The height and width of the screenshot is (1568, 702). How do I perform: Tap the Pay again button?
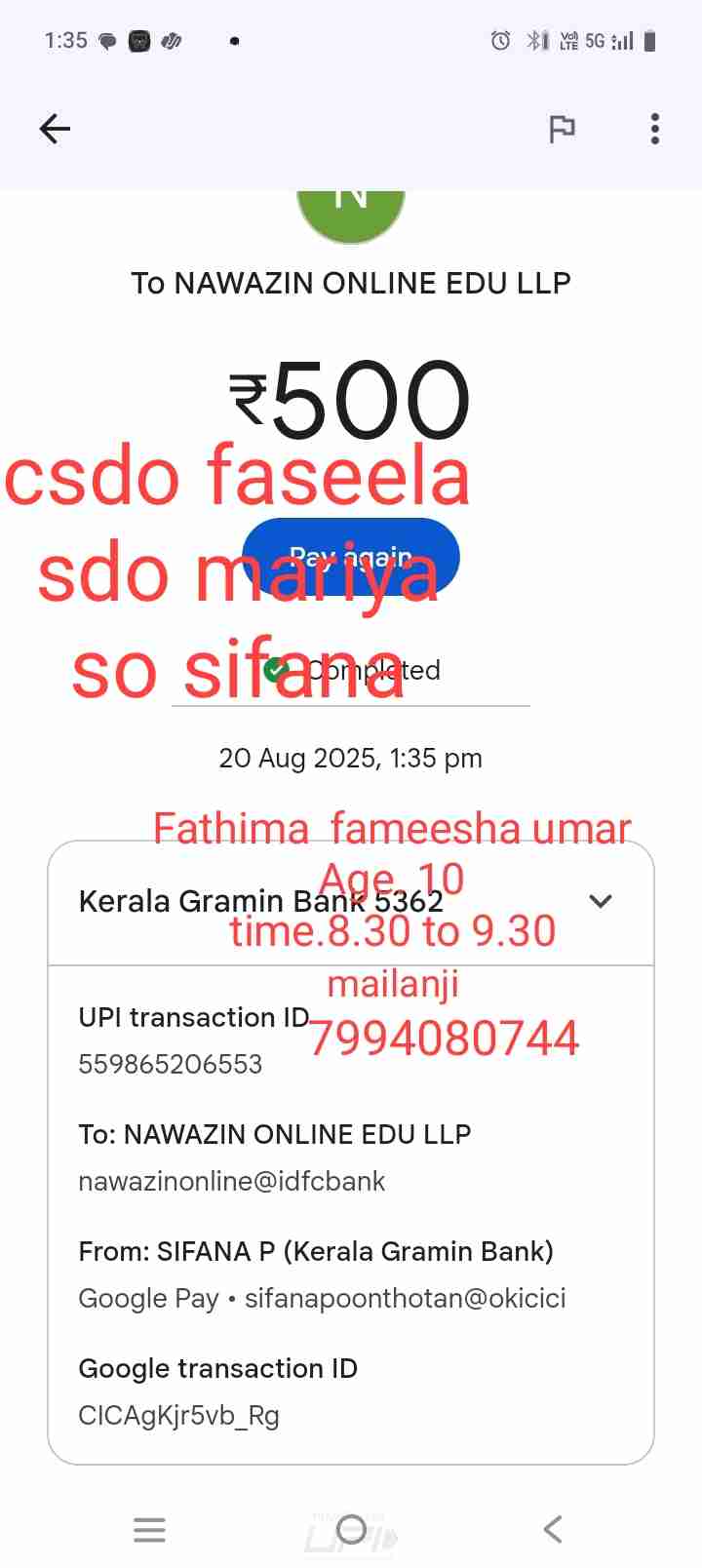(x=351, y=557)
